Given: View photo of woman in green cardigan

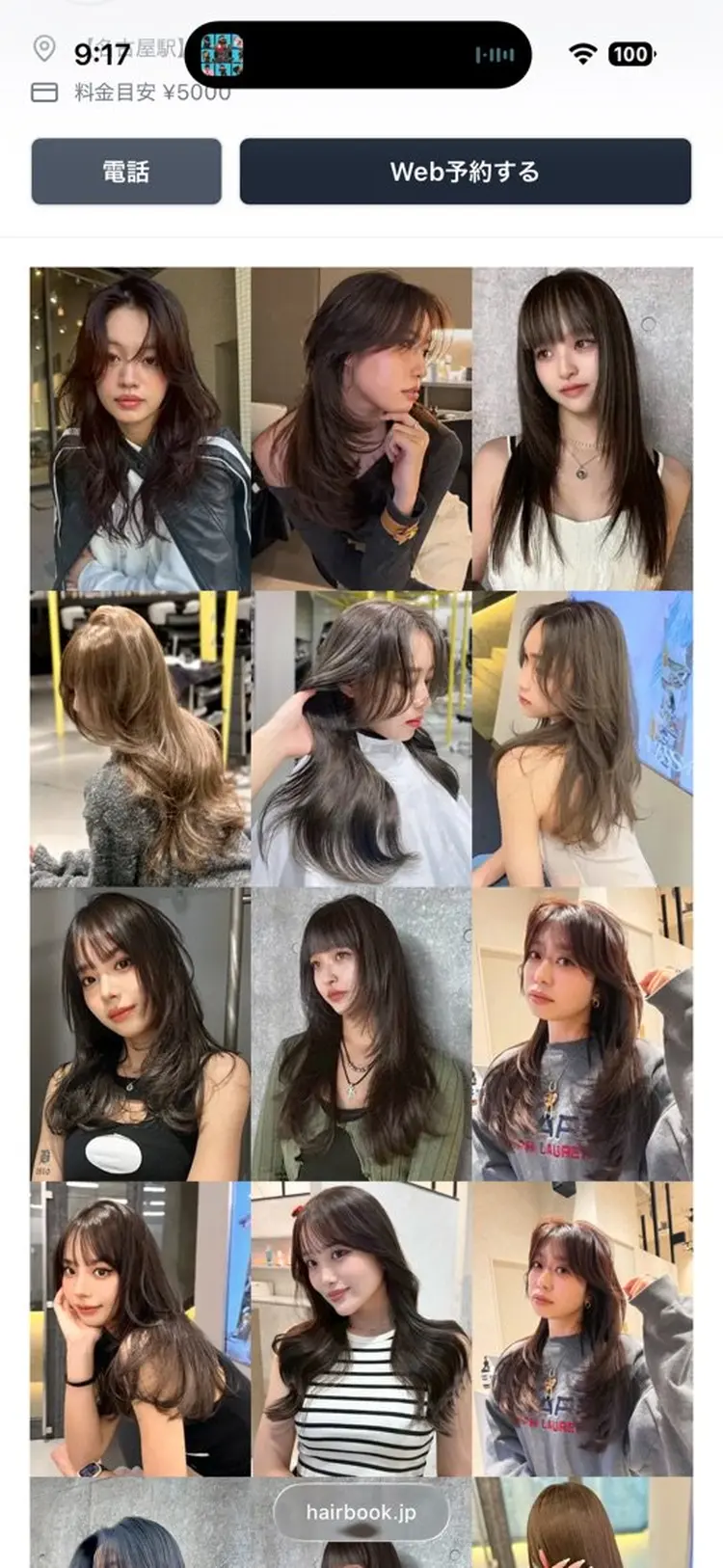Looking at the screenshot, I should coord(361,1034).
